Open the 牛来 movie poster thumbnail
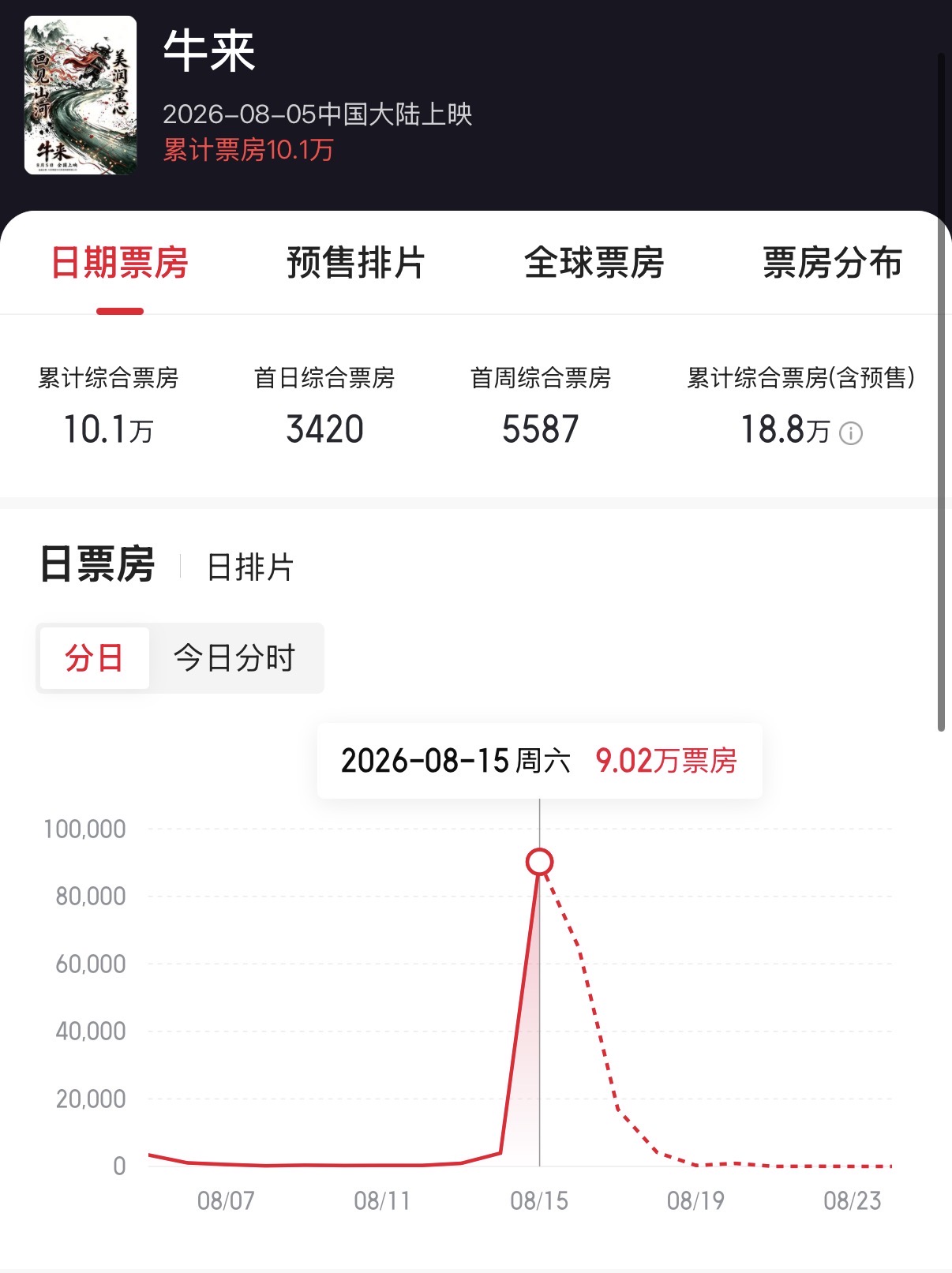952x1273 pixels. point(81,95)
